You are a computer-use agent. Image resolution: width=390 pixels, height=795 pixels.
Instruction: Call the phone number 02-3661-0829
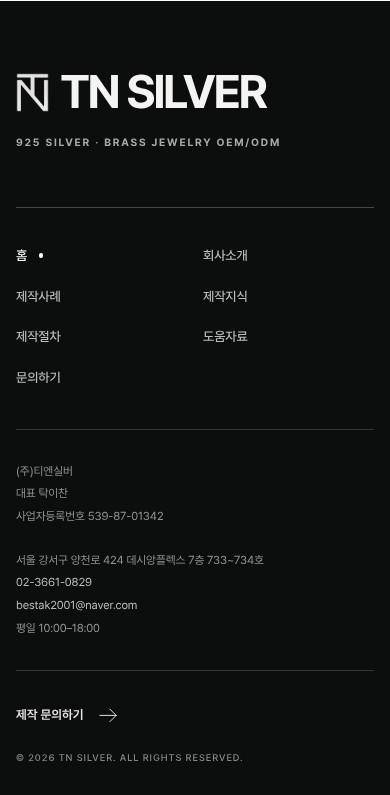pos(54,583)
